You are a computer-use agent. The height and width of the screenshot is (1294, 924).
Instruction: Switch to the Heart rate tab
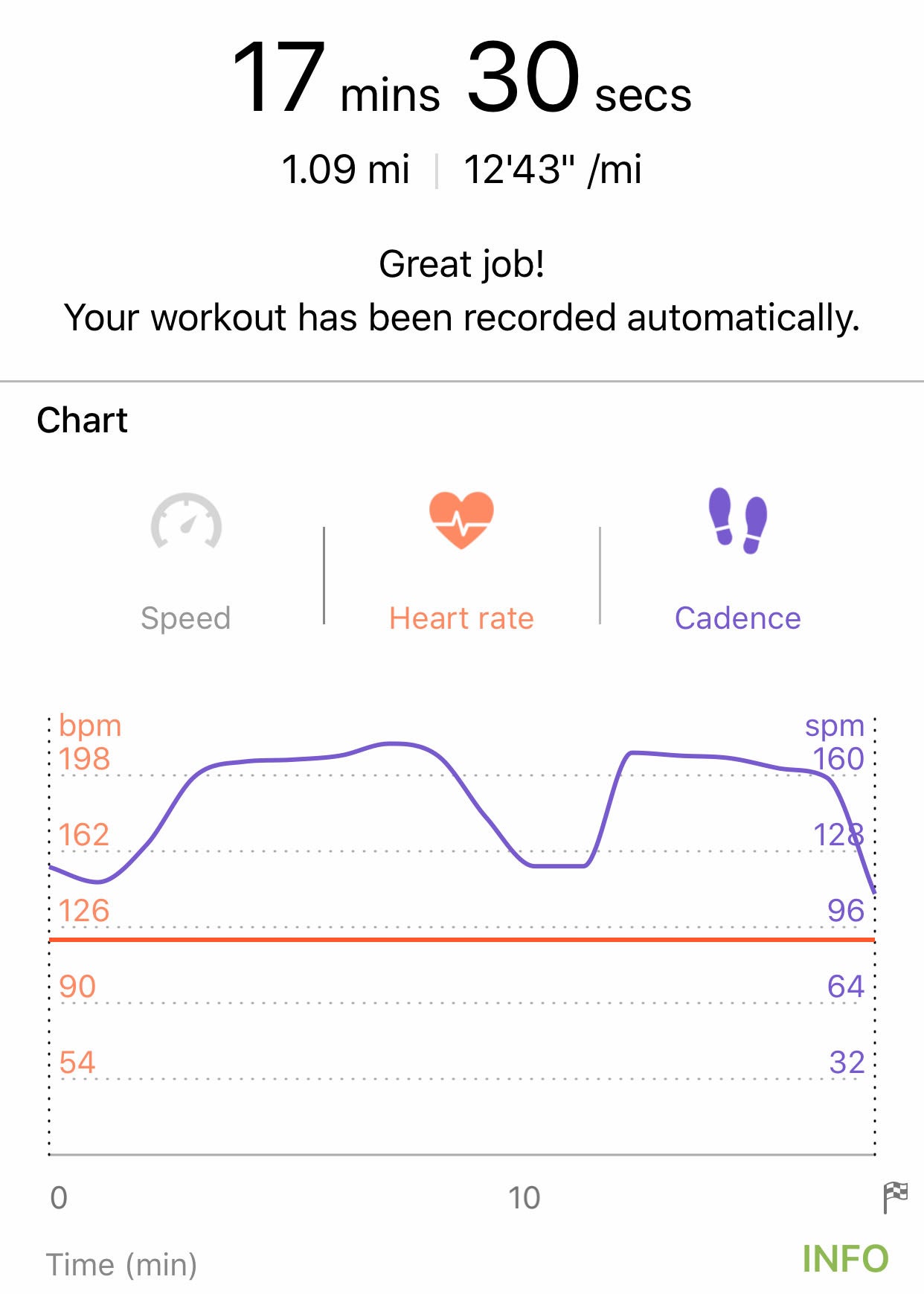tap(461, 618)
